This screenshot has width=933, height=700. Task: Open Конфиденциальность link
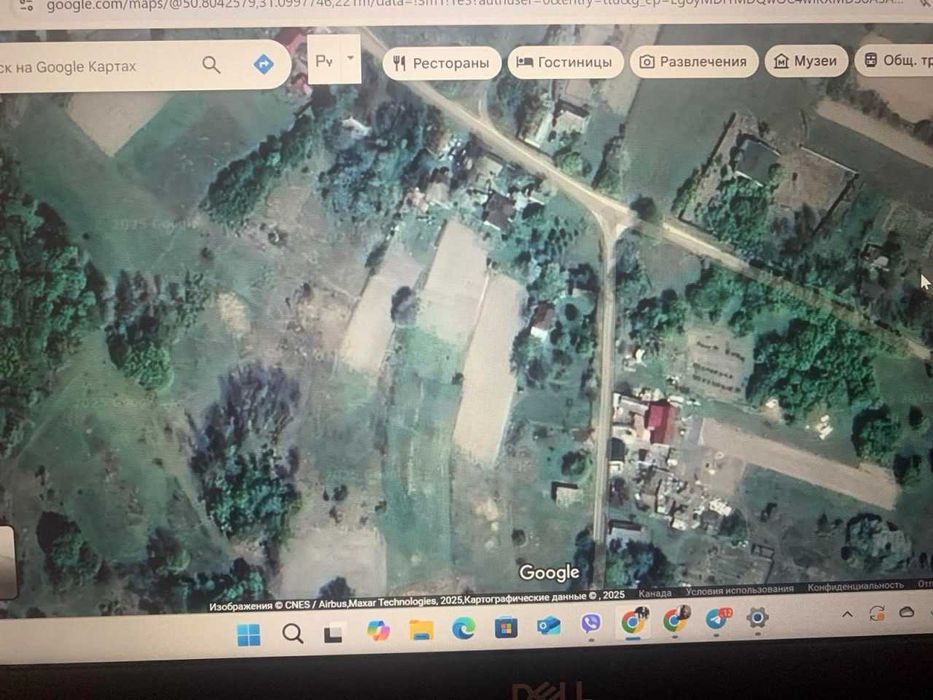click(x=855, y=586)
